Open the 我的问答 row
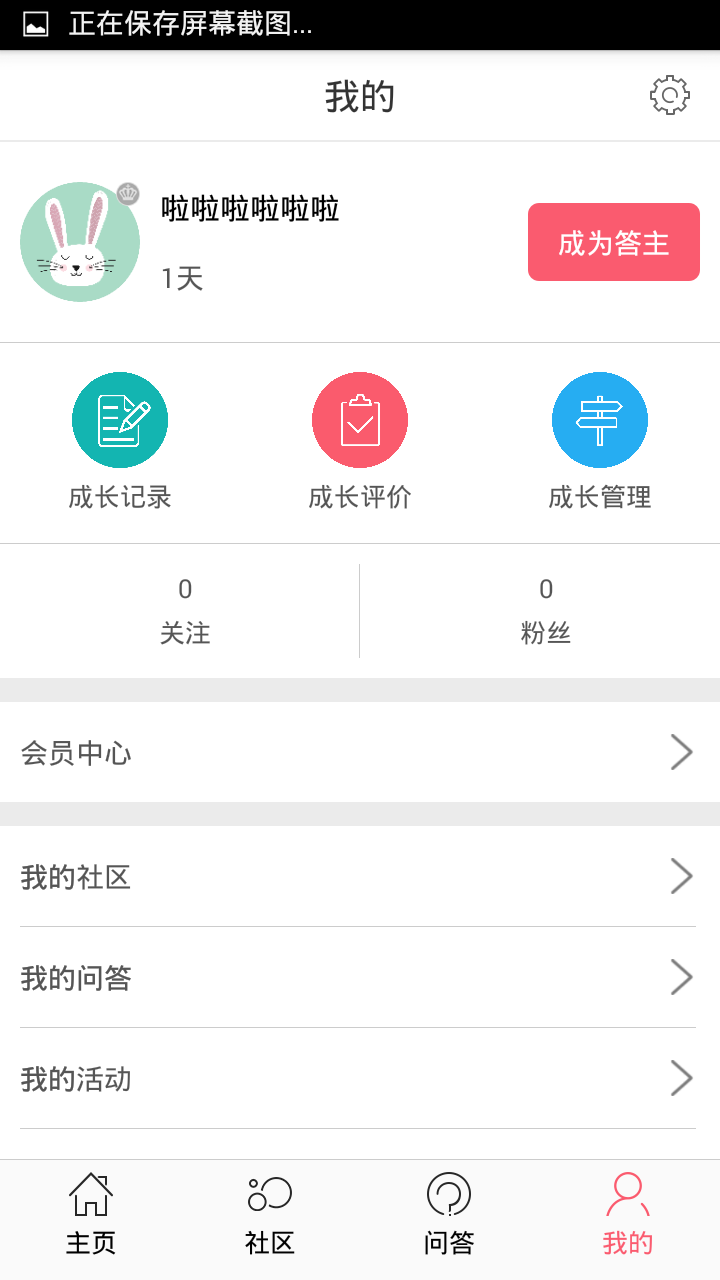This screenshot has width=720, height=1280. [x=360, y=978]
